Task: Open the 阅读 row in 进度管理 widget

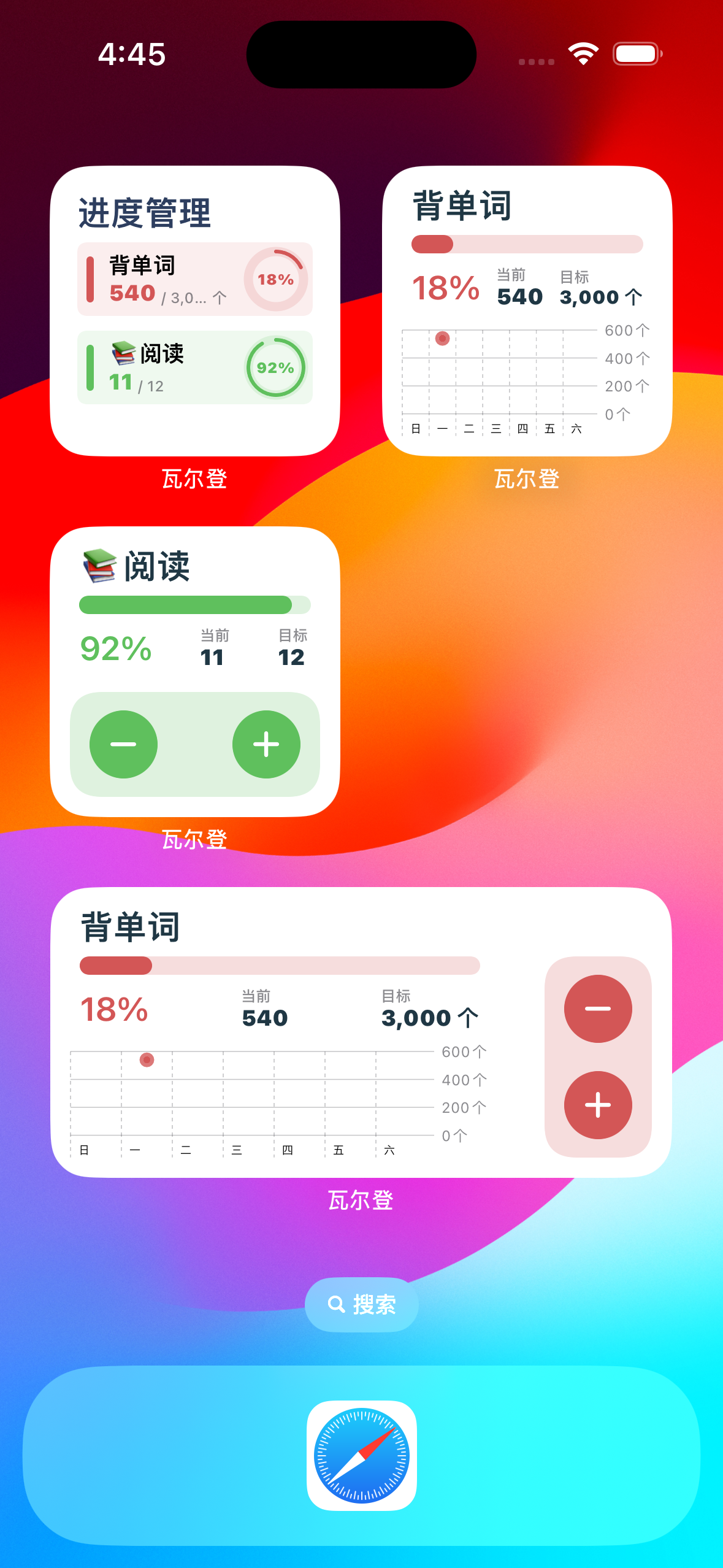Action: [x=195, y=367]
